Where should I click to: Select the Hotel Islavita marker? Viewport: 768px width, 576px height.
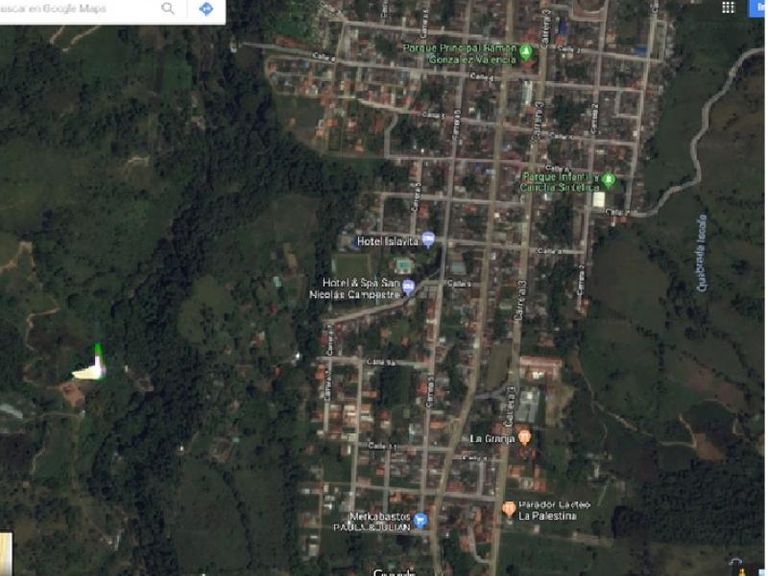(x=428, y=239)
